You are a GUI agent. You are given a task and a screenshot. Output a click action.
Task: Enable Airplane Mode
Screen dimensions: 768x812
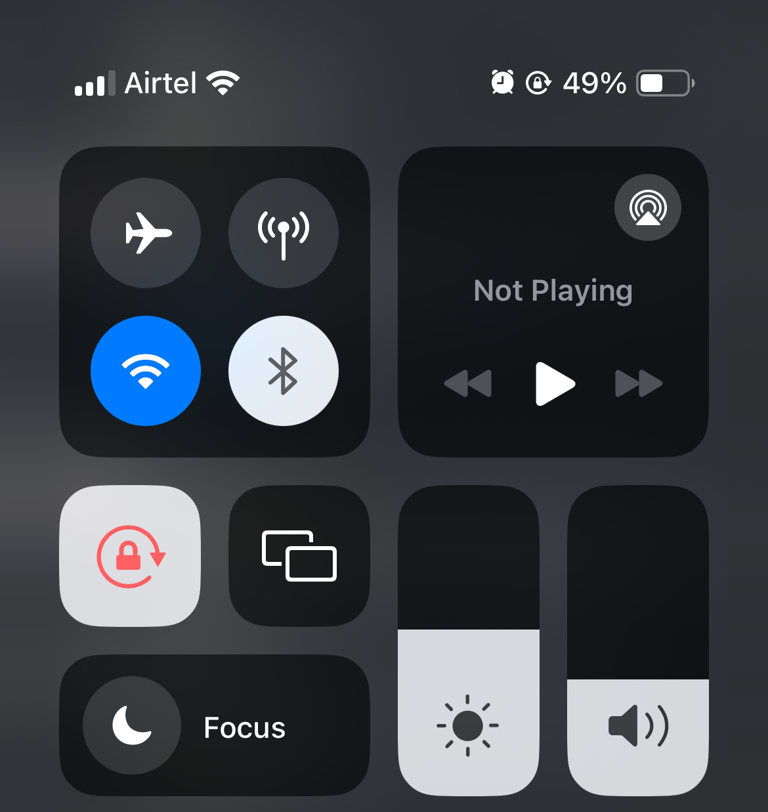146,233
